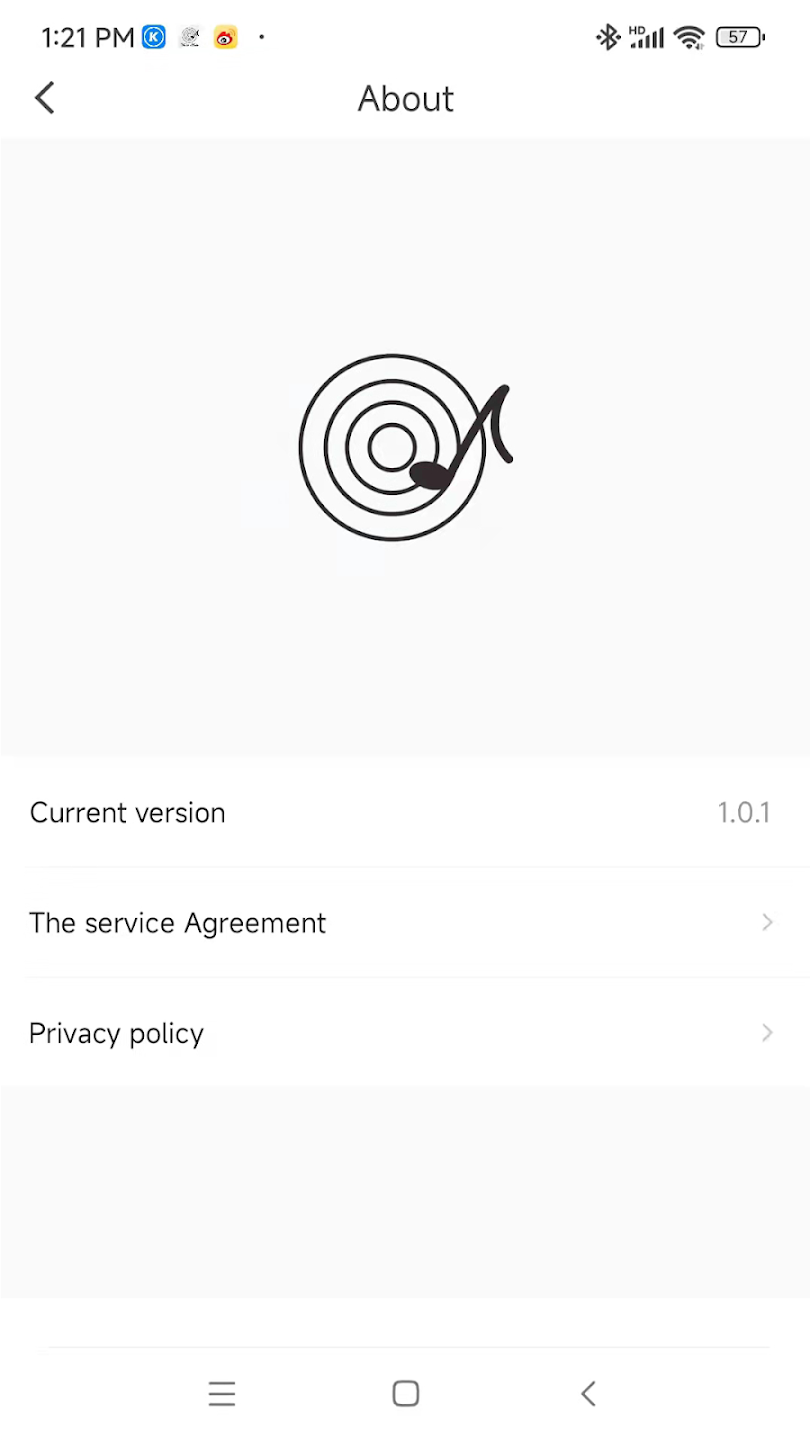Tap the About title in the header
This screenshot has height=1440, width=810.
click(405, 98)
